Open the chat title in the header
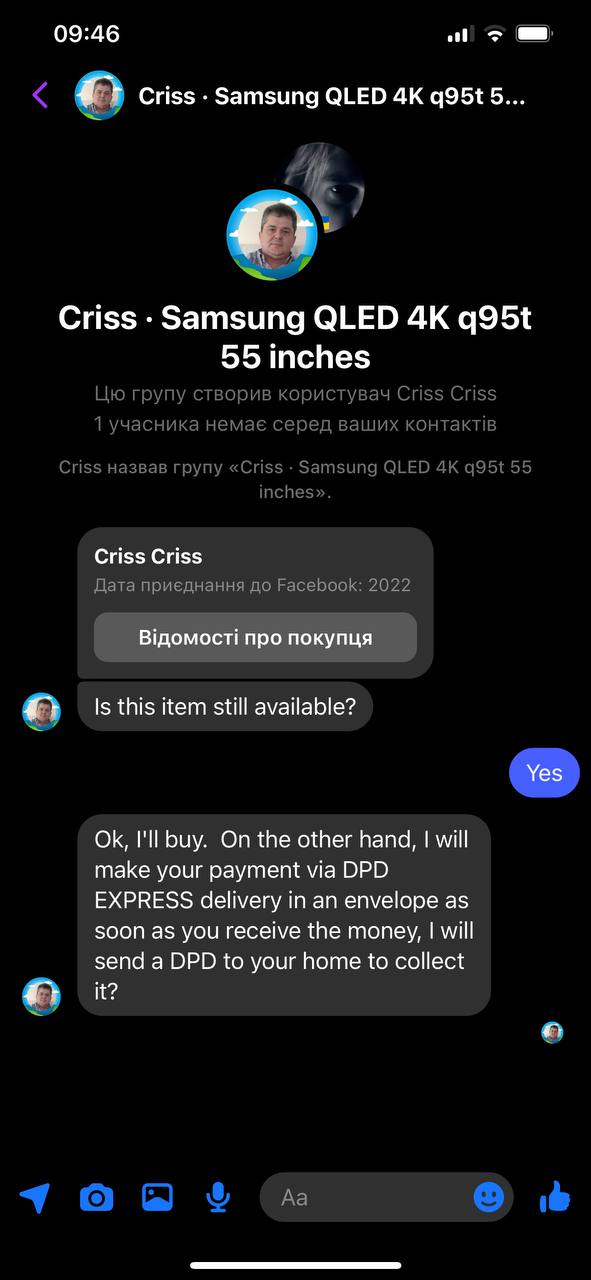The height and width of the screenshot is (1280, 591). [x=331, y=96]
